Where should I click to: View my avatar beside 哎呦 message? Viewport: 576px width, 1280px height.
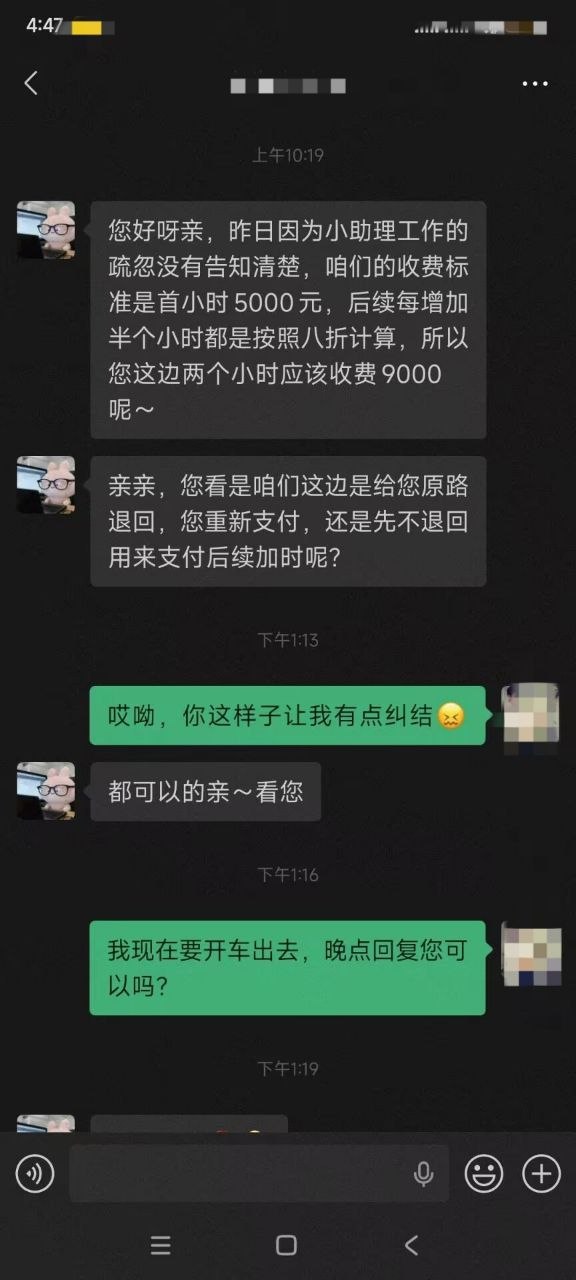click(530, 715)
